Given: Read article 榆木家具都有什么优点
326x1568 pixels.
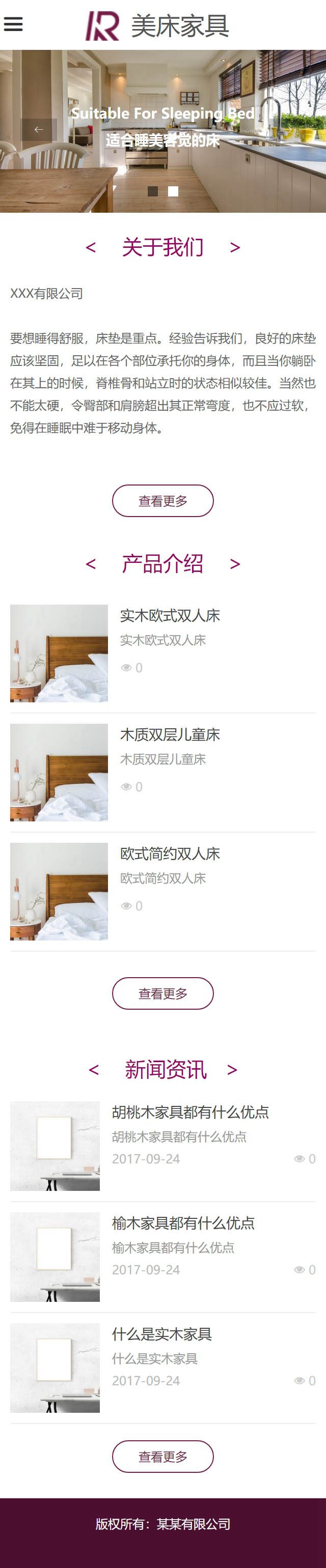Looking at the screenshot, I should 183,1223.
